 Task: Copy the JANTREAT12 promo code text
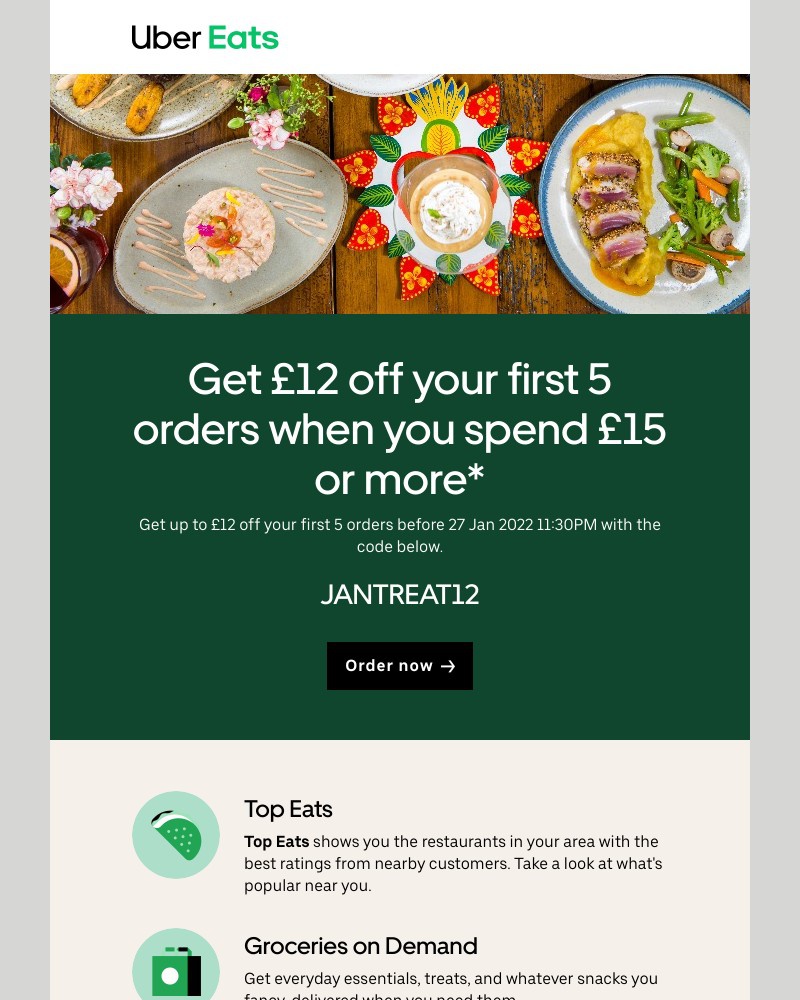pyautogui.click(x=400, y=594)
